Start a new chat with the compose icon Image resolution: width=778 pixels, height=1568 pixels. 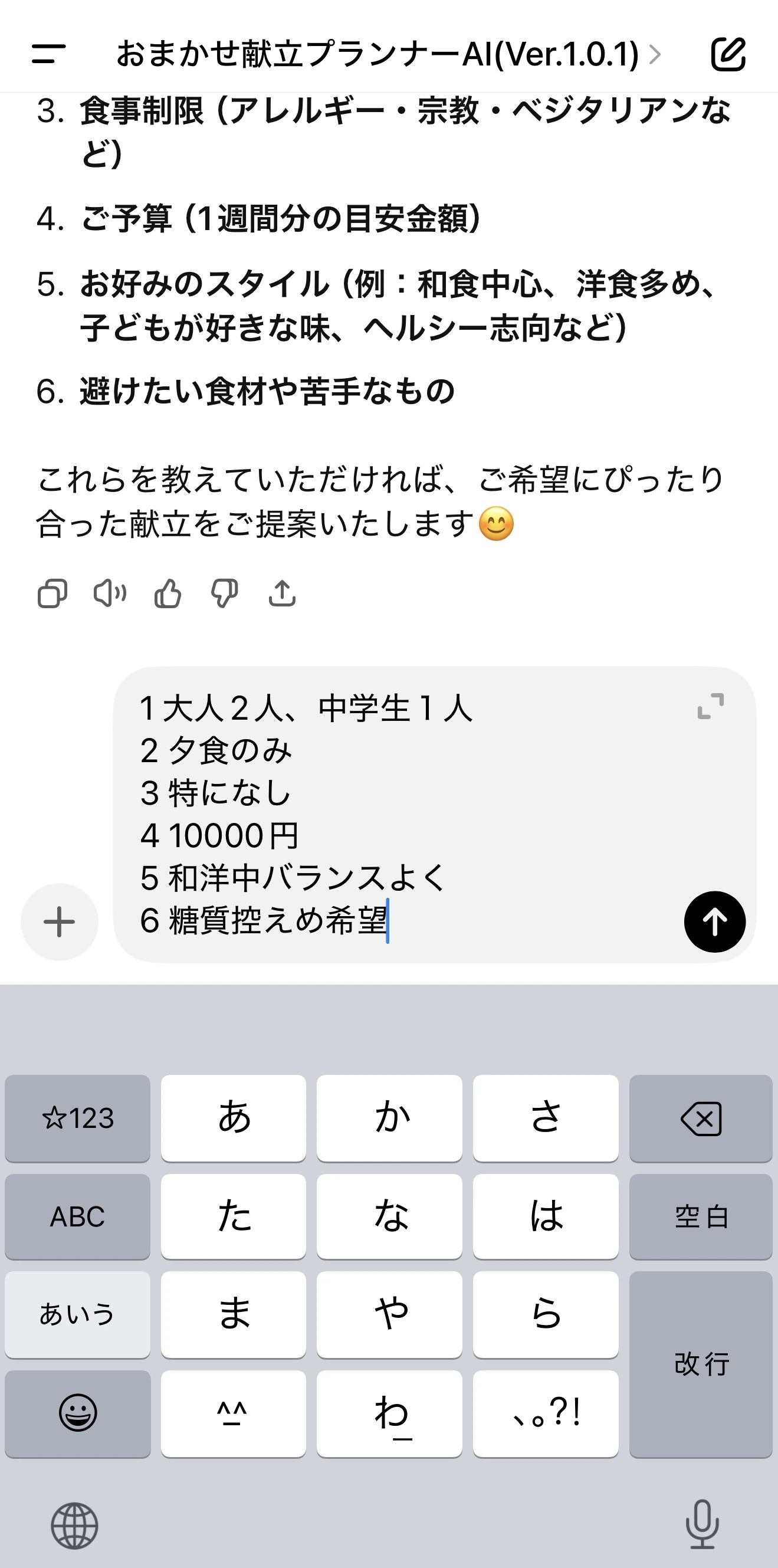click(728, 54)
